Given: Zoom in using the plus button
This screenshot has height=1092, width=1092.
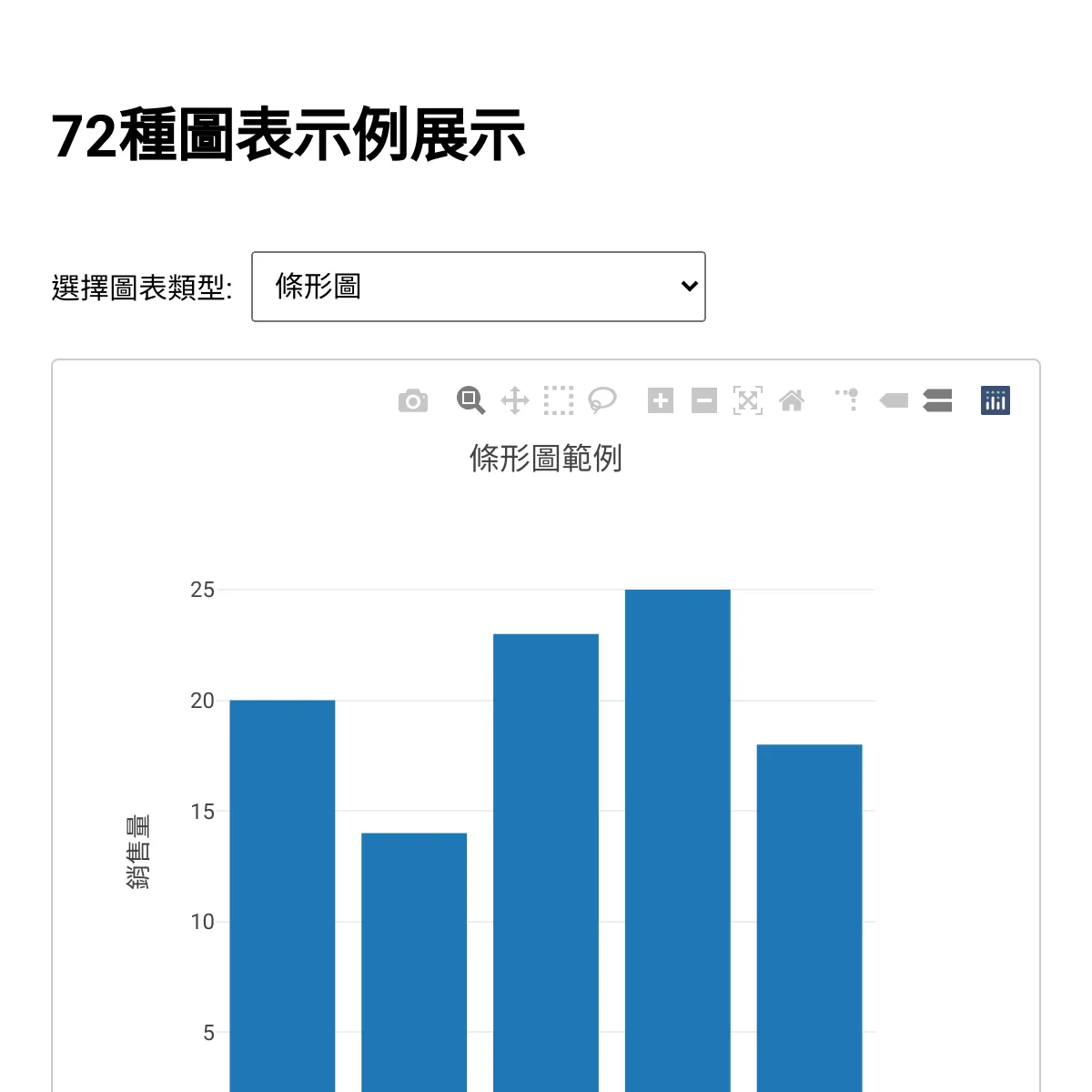Looking at the screenshot, I should (x=661, y=400).
